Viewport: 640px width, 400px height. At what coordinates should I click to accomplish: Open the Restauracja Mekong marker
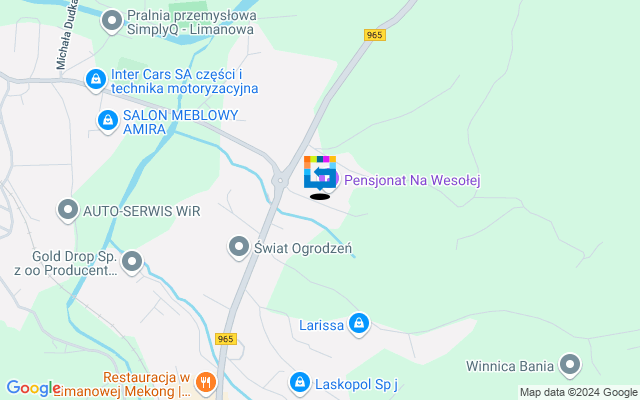click(205, 382)
